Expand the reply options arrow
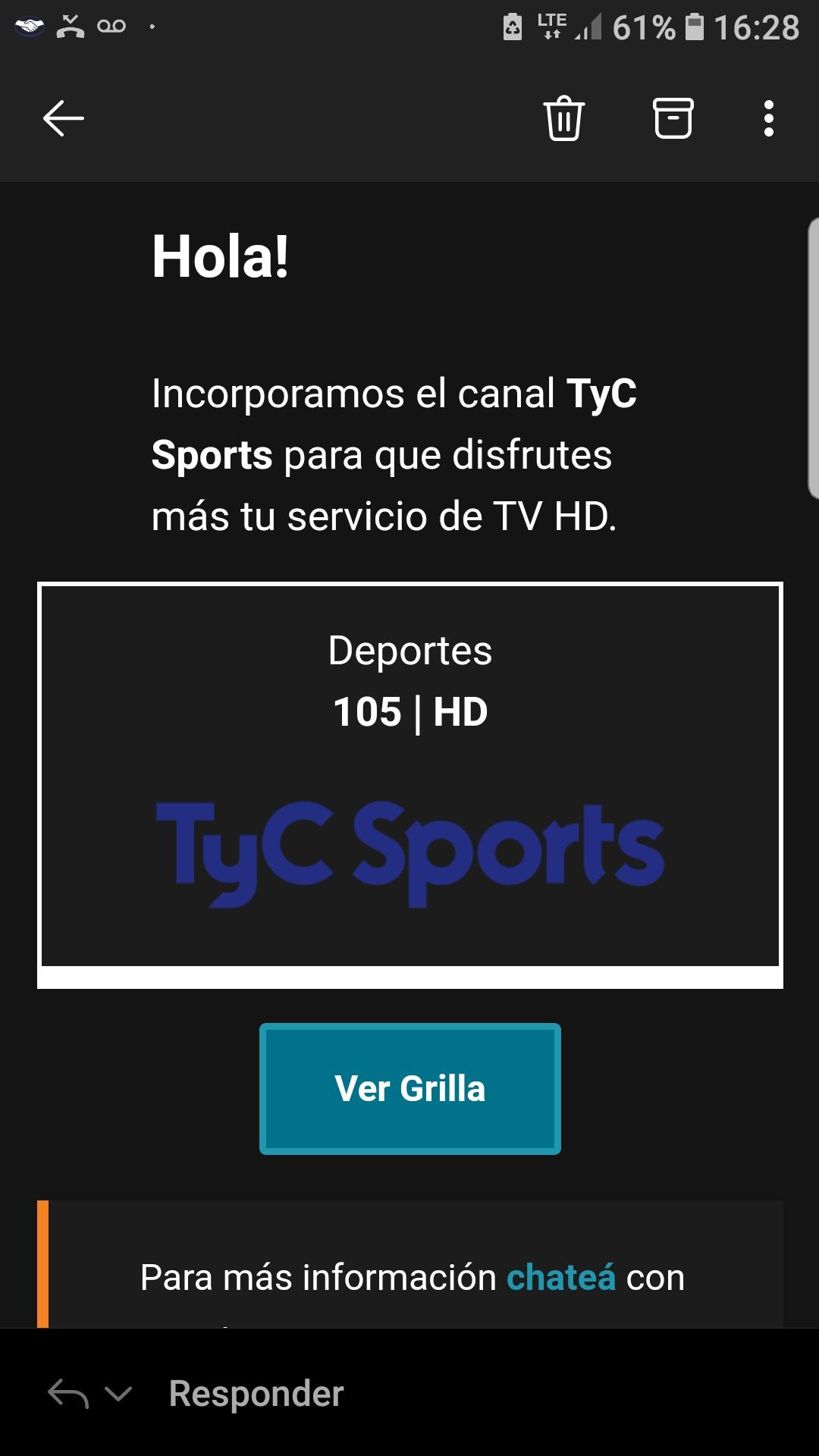Viewport: 819px width, 1456px height. coord(118,1393)
